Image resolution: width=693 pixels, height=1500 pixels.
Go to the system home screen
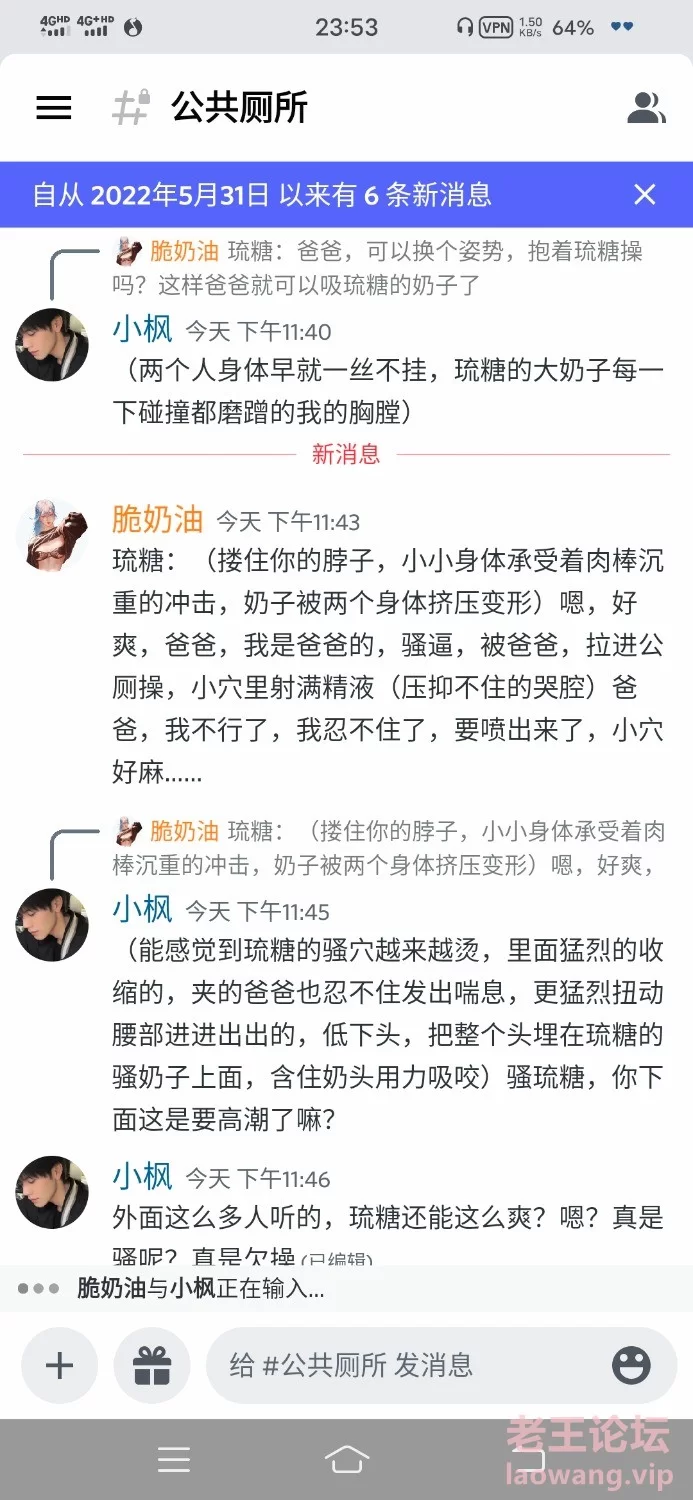(x=346, y=1460)
